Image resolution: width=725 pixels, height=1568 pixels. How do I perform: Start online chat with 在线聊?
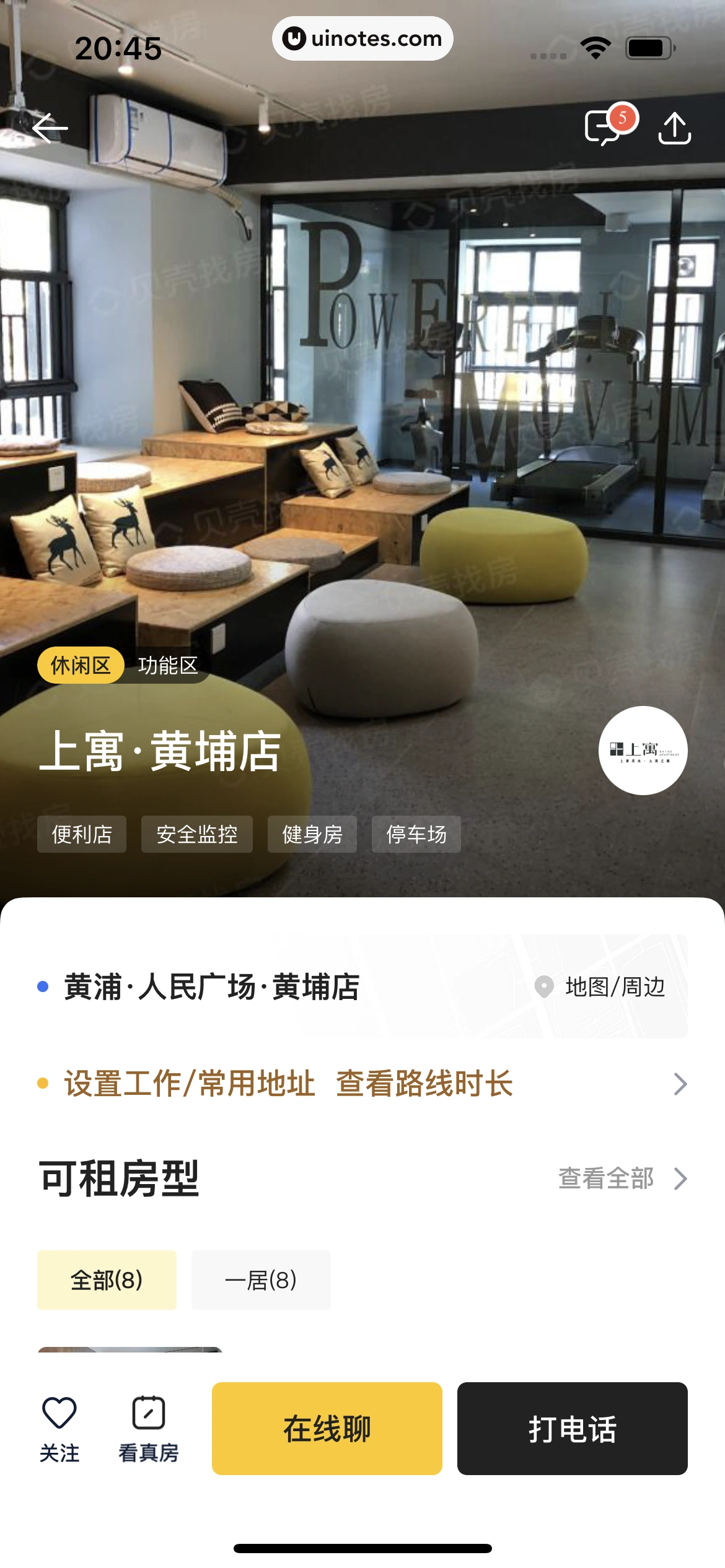point(327,1429)
